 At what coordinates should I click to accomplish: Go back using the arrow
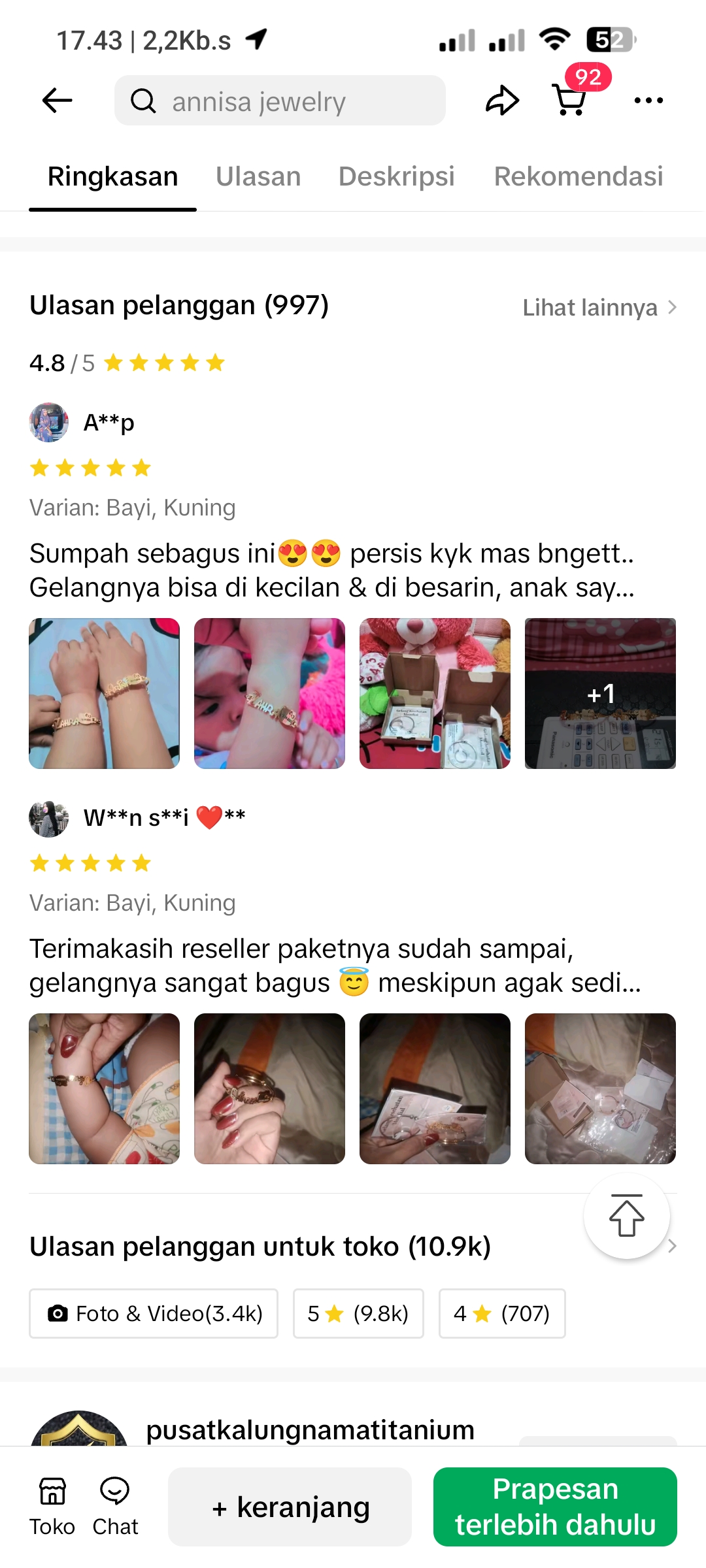pos(57,101)
